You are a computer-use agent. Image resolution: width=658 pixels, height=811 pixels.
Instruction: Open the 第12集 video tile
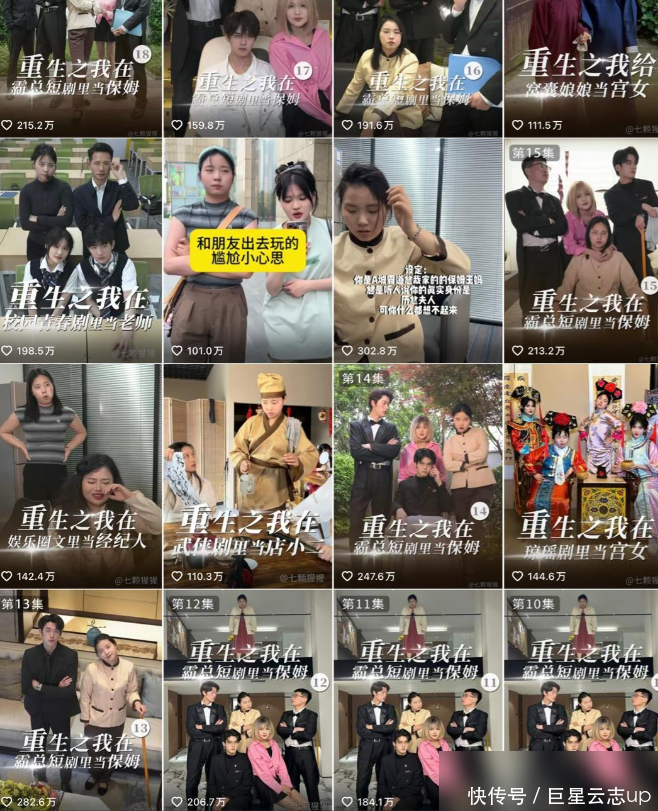point(247,700)
